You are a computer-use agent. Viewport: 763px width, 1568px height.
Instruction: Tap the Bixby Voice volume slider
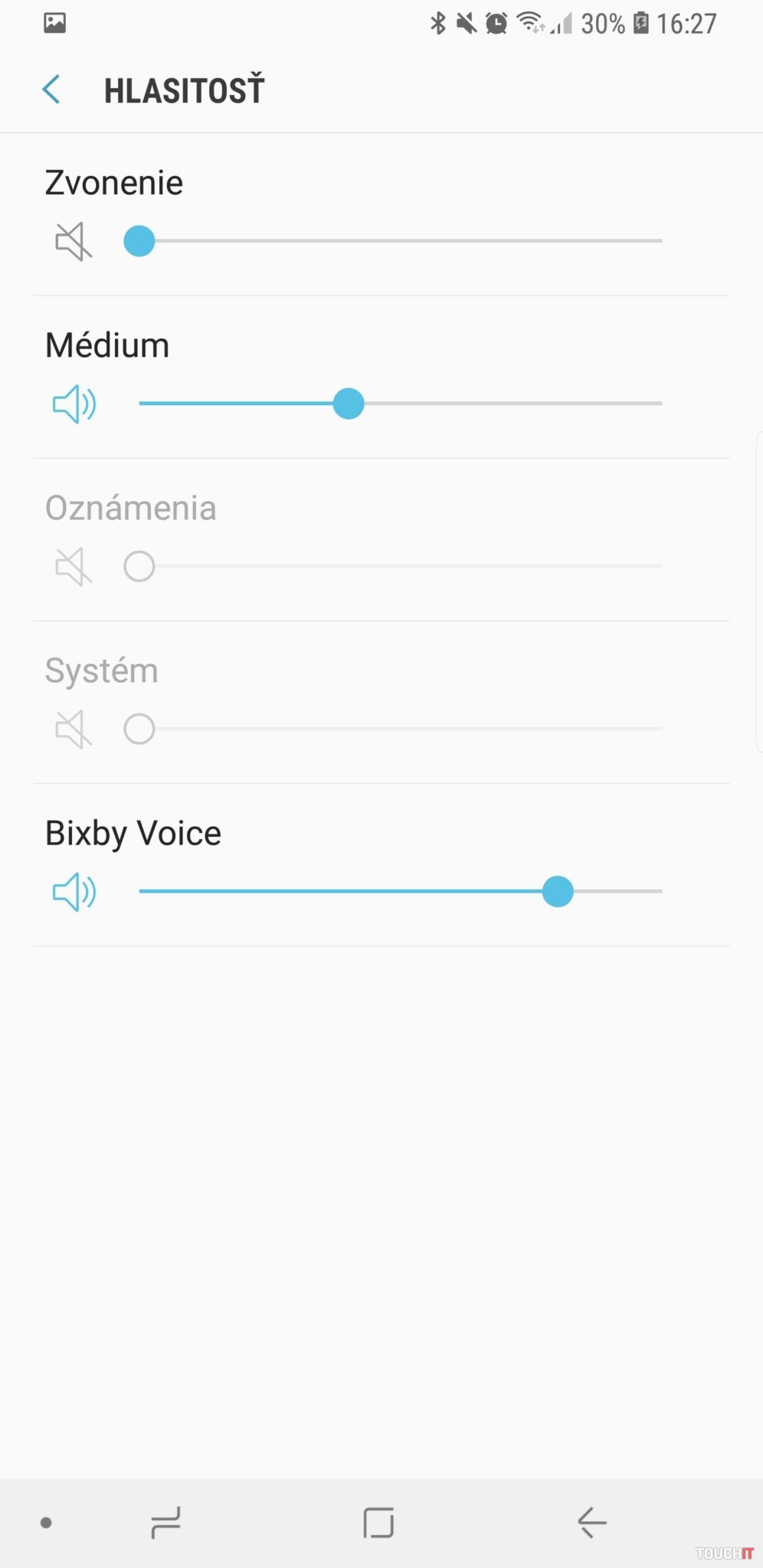[398, 891]
